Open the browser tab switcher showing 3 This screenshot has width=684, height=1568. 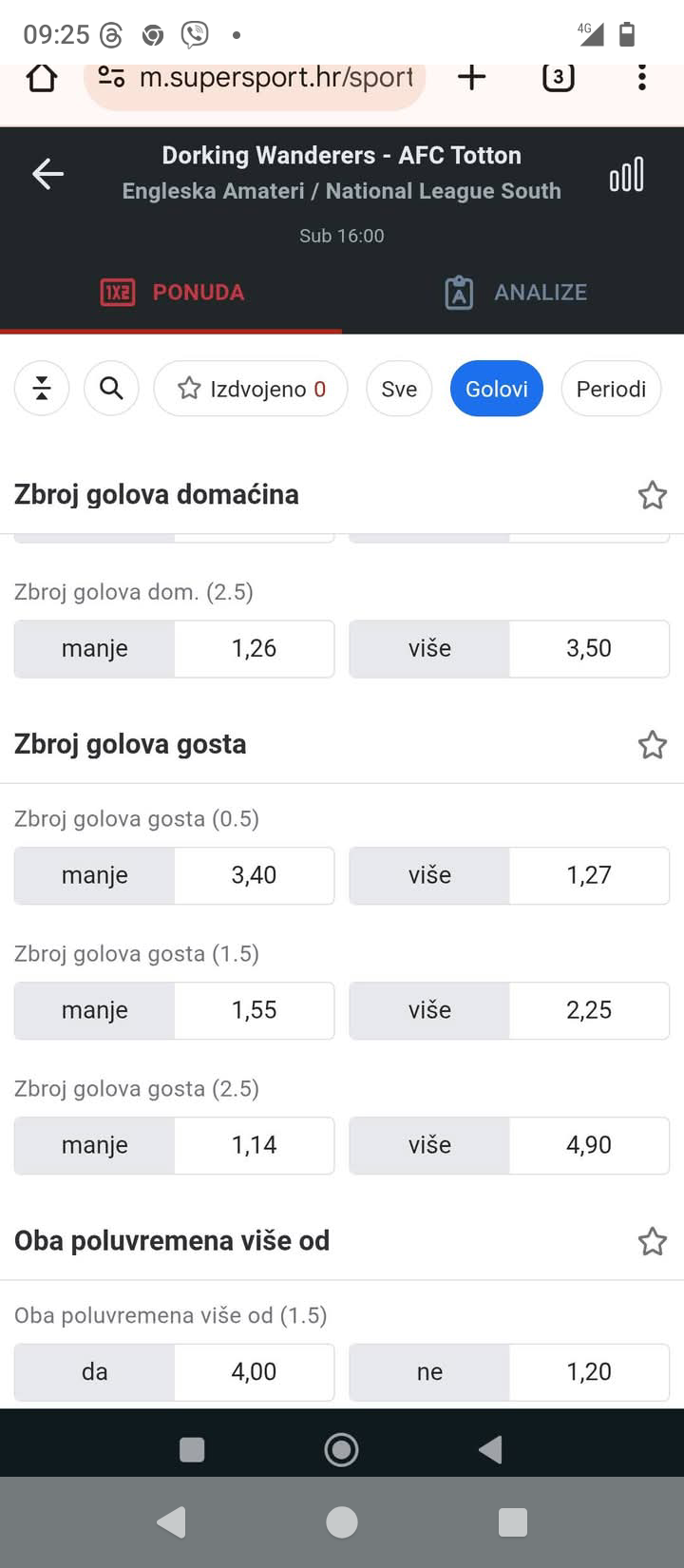tap(559, 77)
